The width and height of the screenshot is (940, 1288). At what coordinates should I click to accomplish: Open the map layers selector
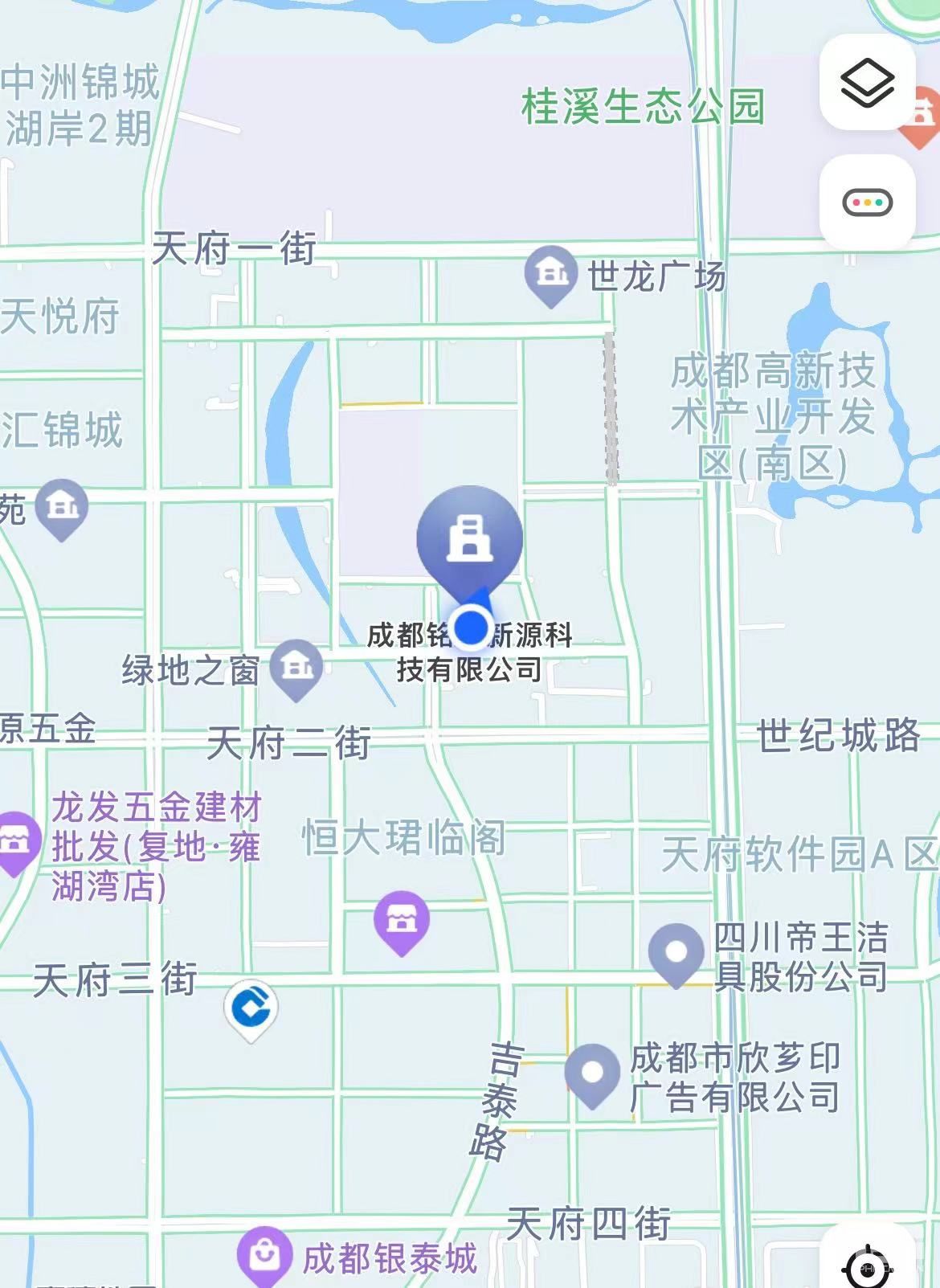tap(867, 82)
